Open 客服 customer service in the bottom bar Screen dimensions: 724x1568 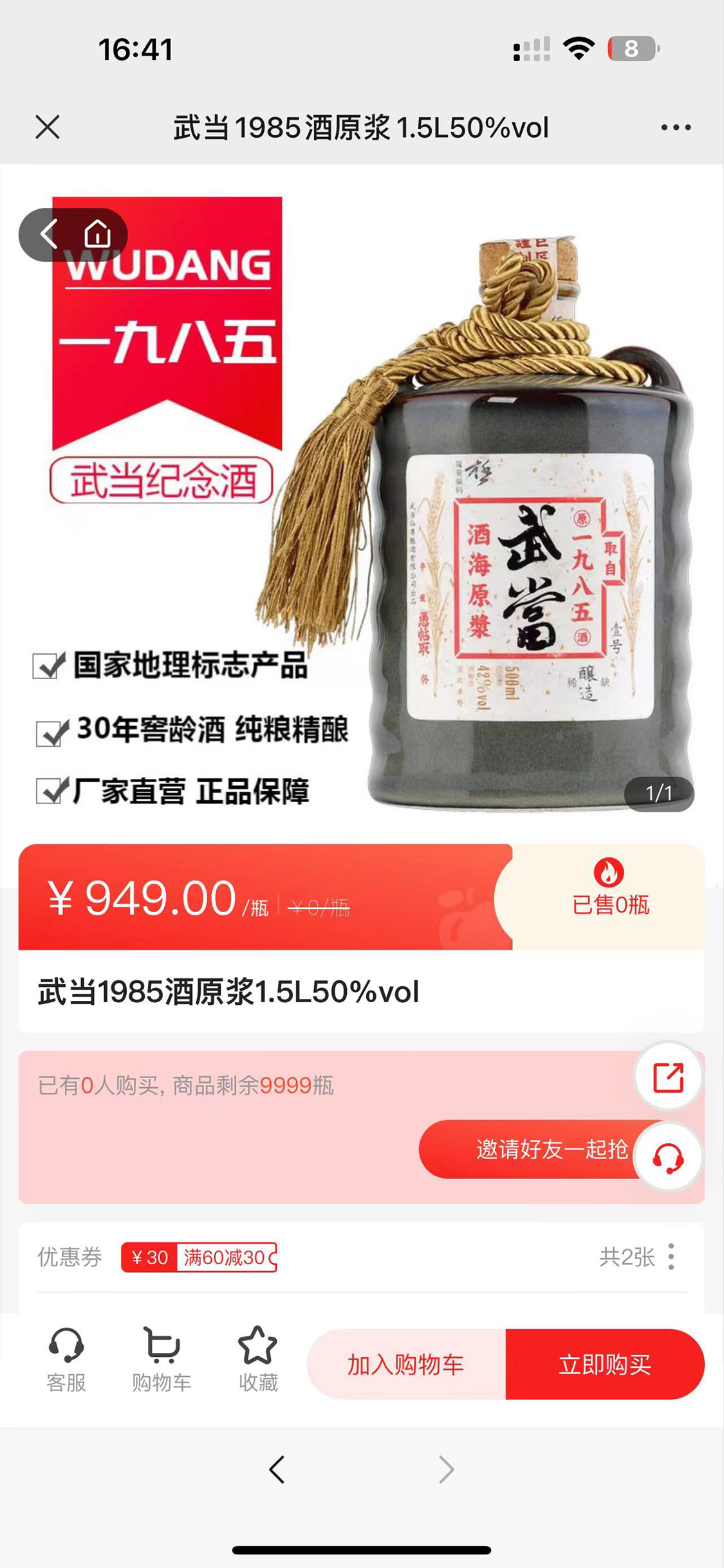click(66, 1361)
